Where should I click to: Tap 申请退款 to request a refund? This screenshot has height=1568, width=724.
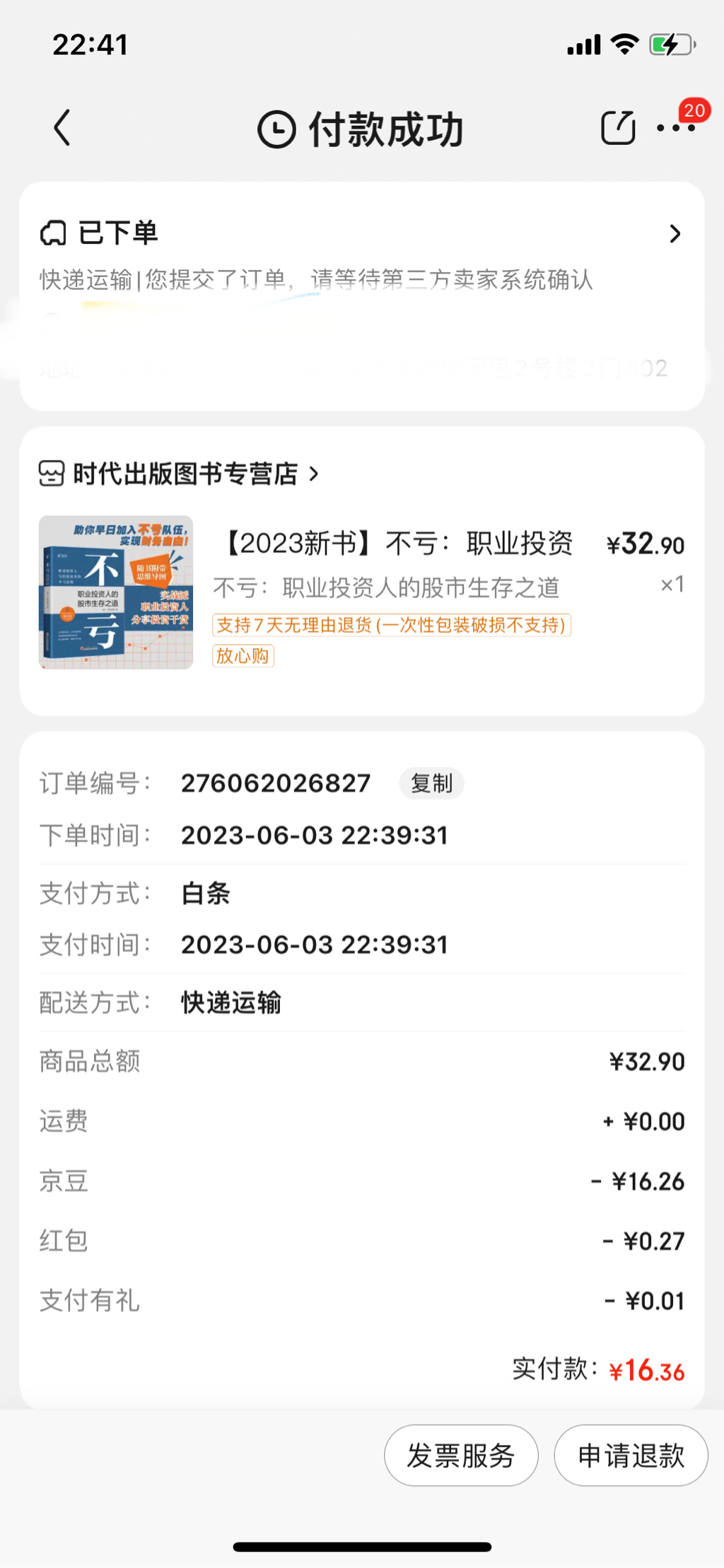[631, 1456]
